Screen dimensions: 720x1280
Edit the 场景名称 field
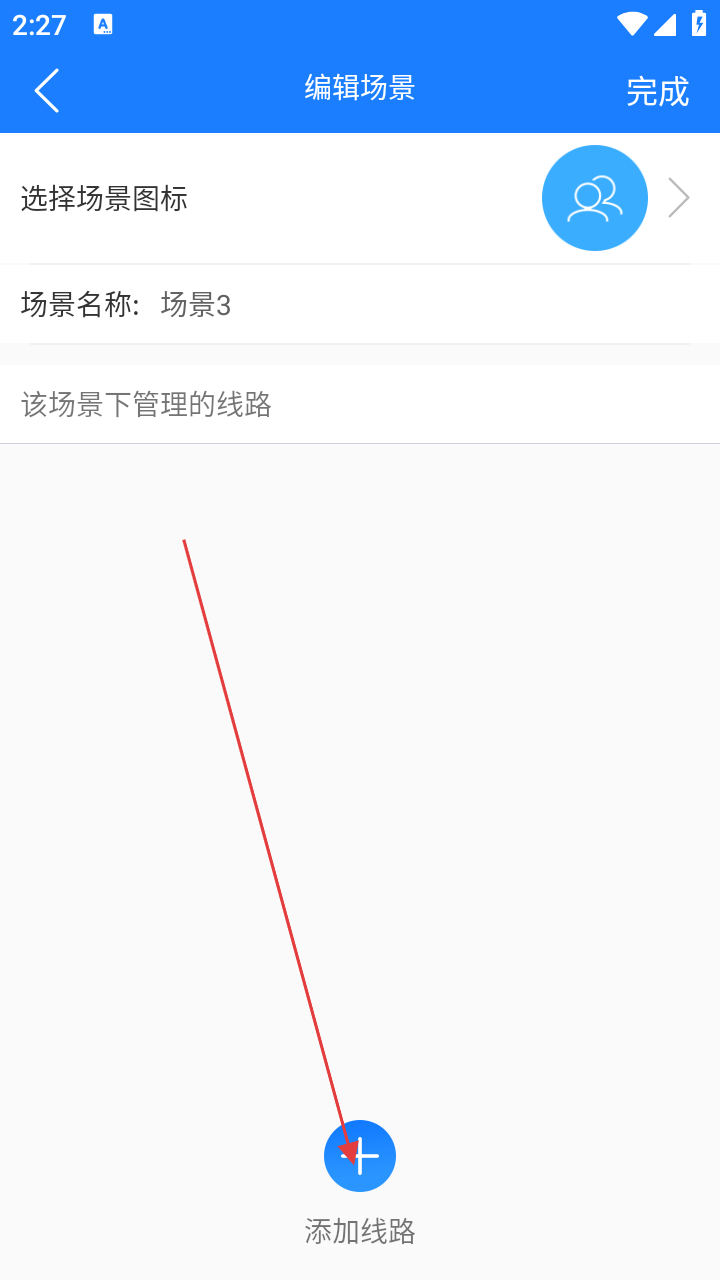click(x=360, y=305)
